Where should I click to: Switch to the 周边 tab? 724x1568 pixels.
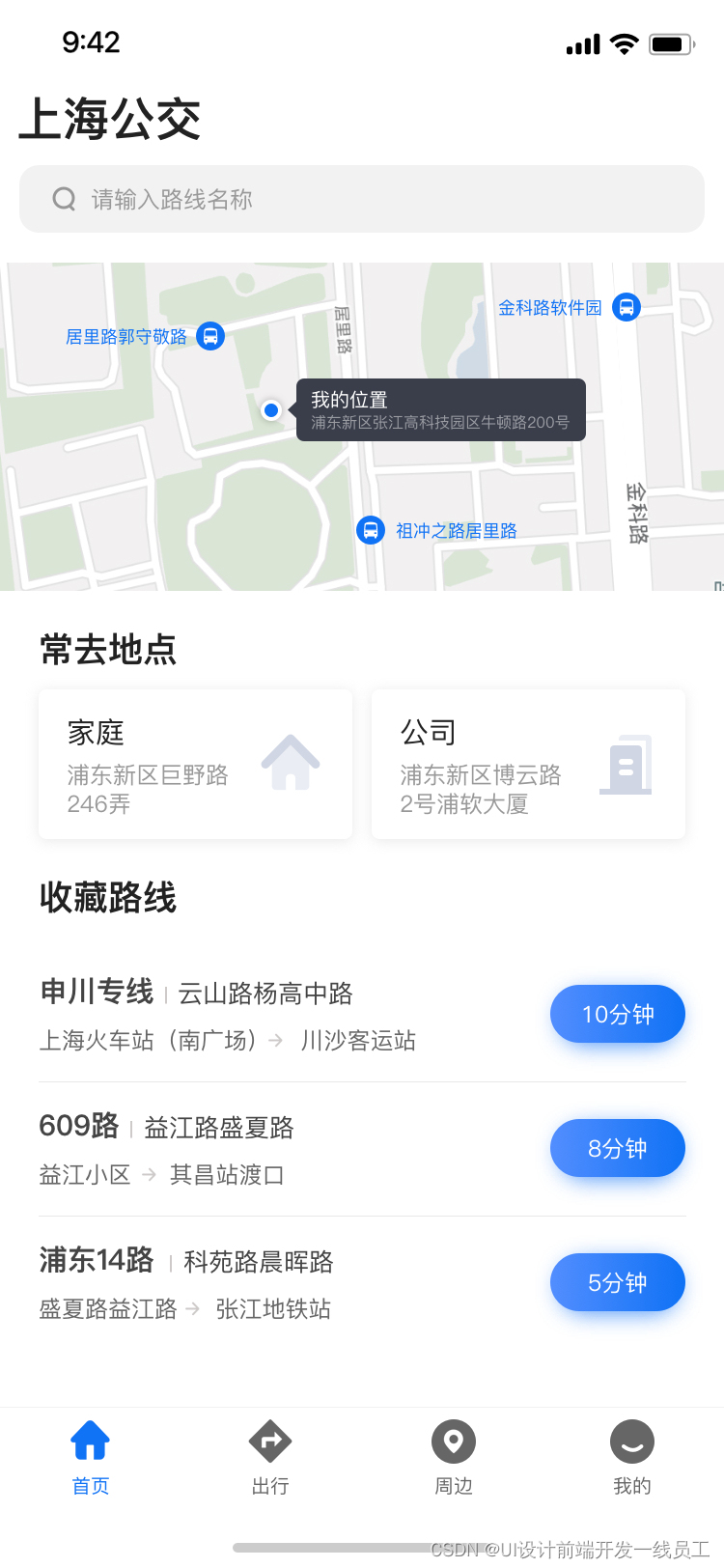(x=453, y=1457)
